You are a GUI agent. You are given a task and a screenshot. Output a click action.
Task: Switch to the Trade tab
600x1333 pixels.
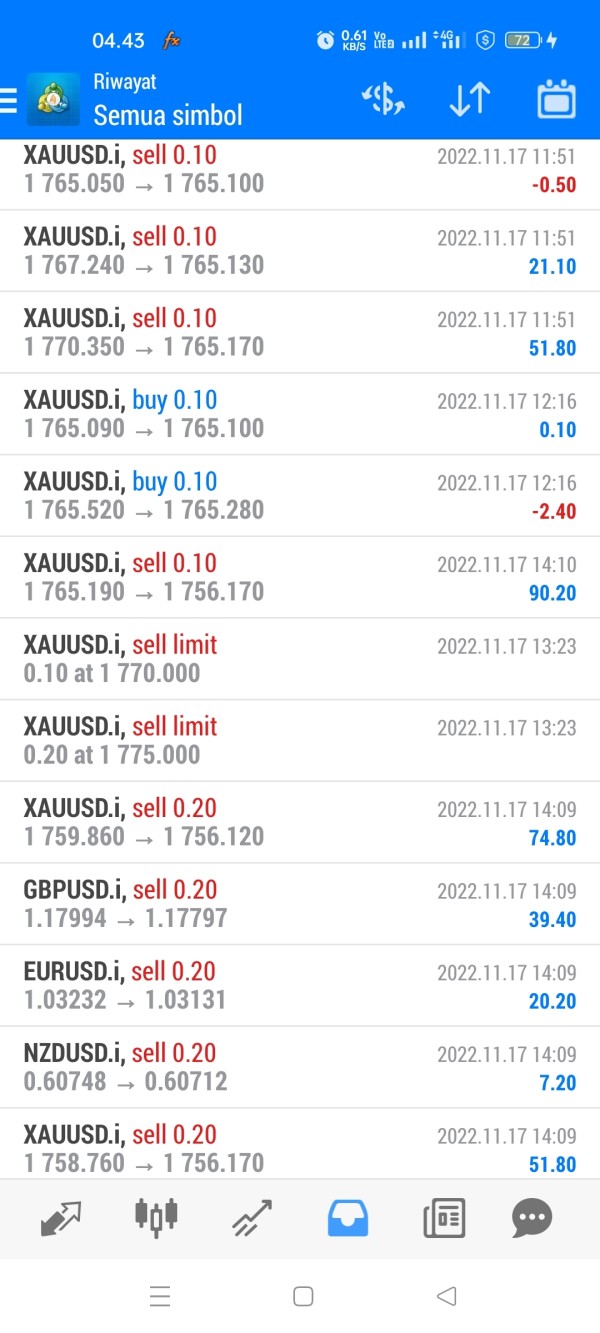coord(252,1218)
